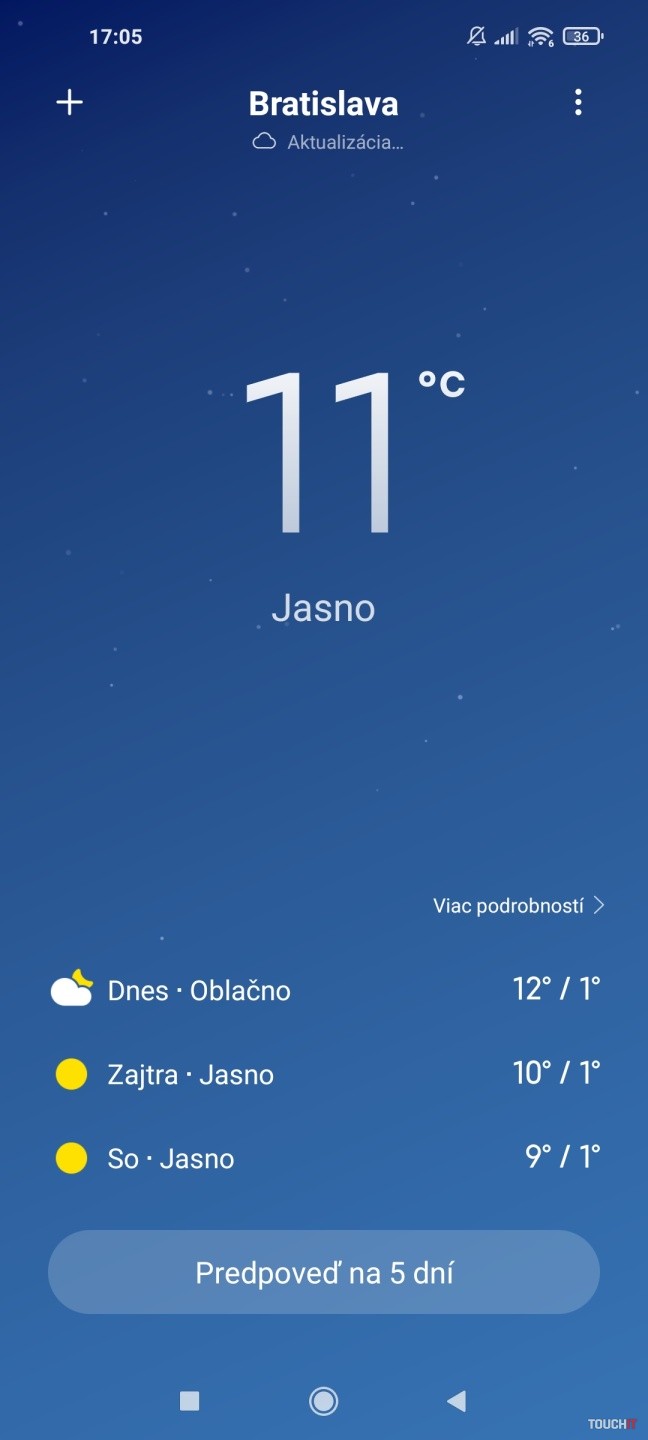View the Zajtra Jasno forecast row
648x1440 pixels.
coord(324,1074)
